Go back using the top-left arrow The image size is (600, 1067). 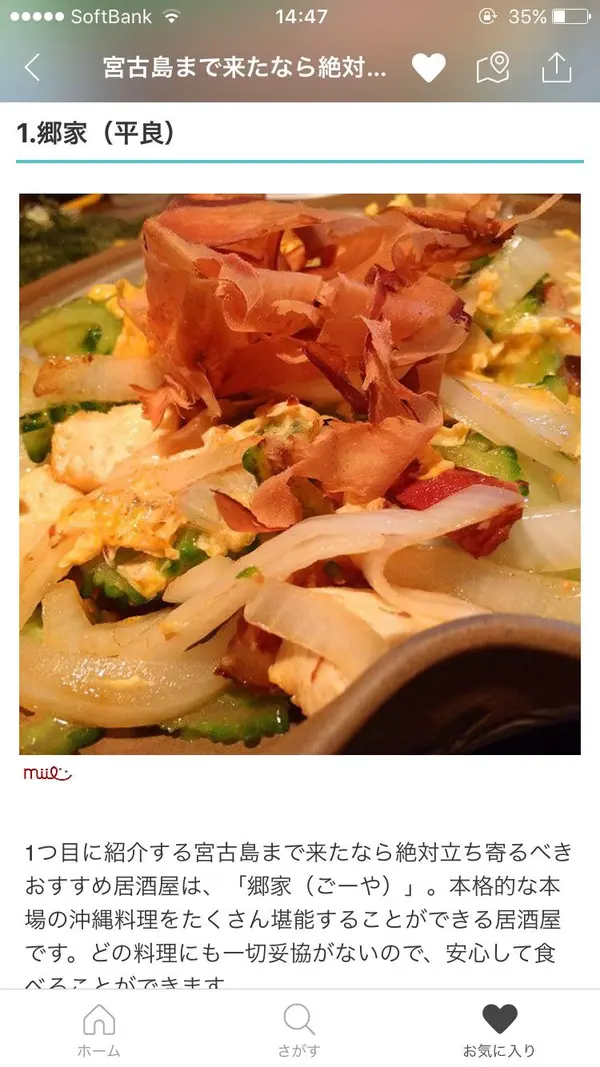coord(33,67)
